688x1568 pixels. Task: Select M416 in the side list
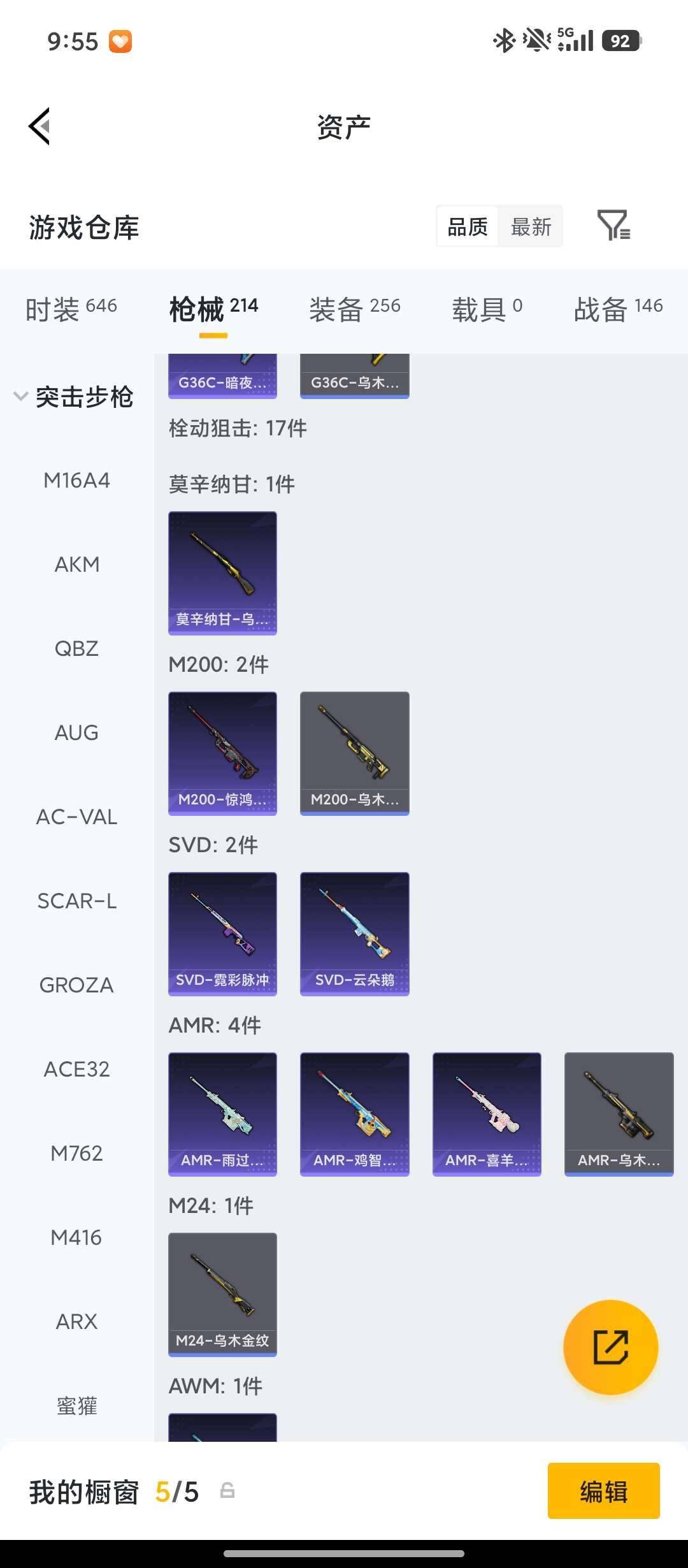pos(76,1237)
